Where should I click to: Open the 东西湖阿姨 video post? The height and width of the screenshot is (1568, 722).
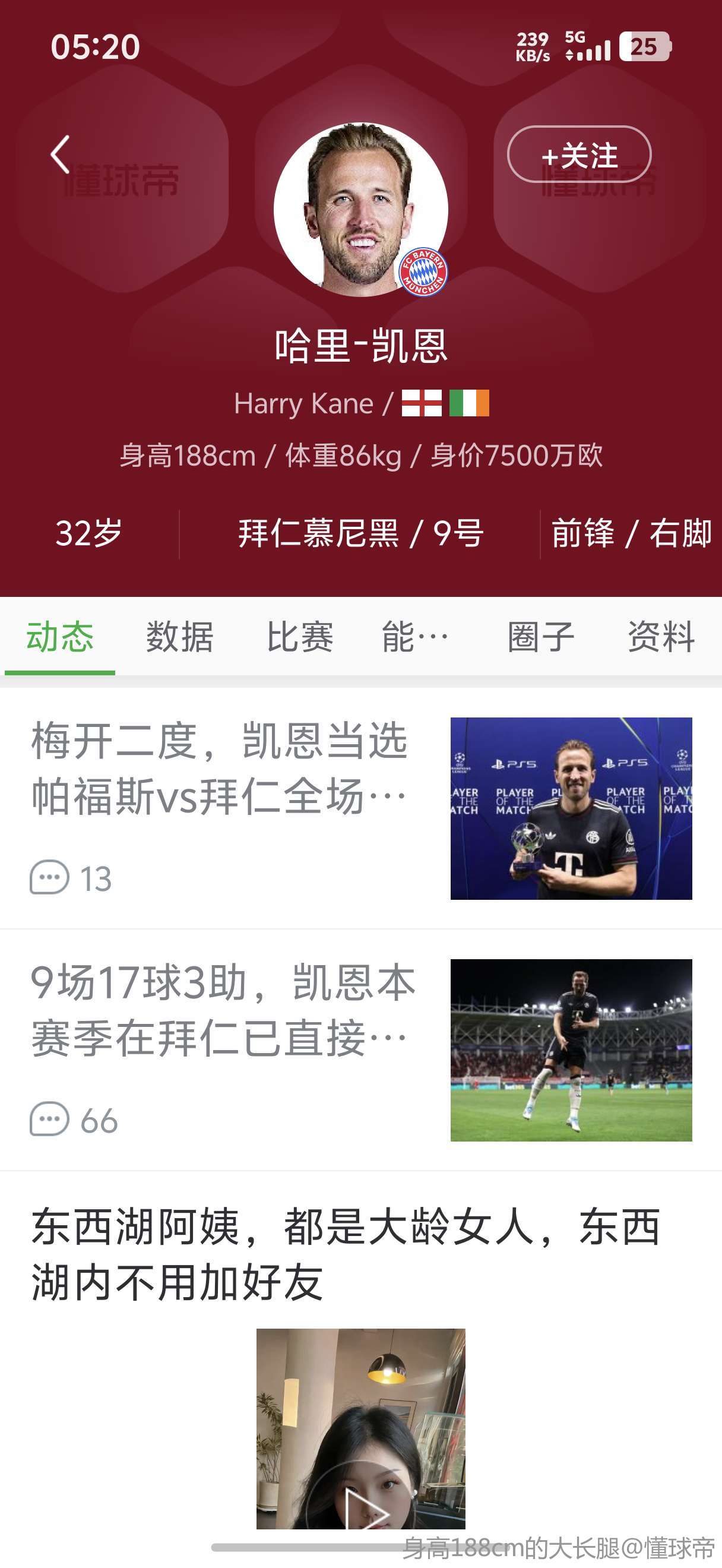tap(346, 1254)
